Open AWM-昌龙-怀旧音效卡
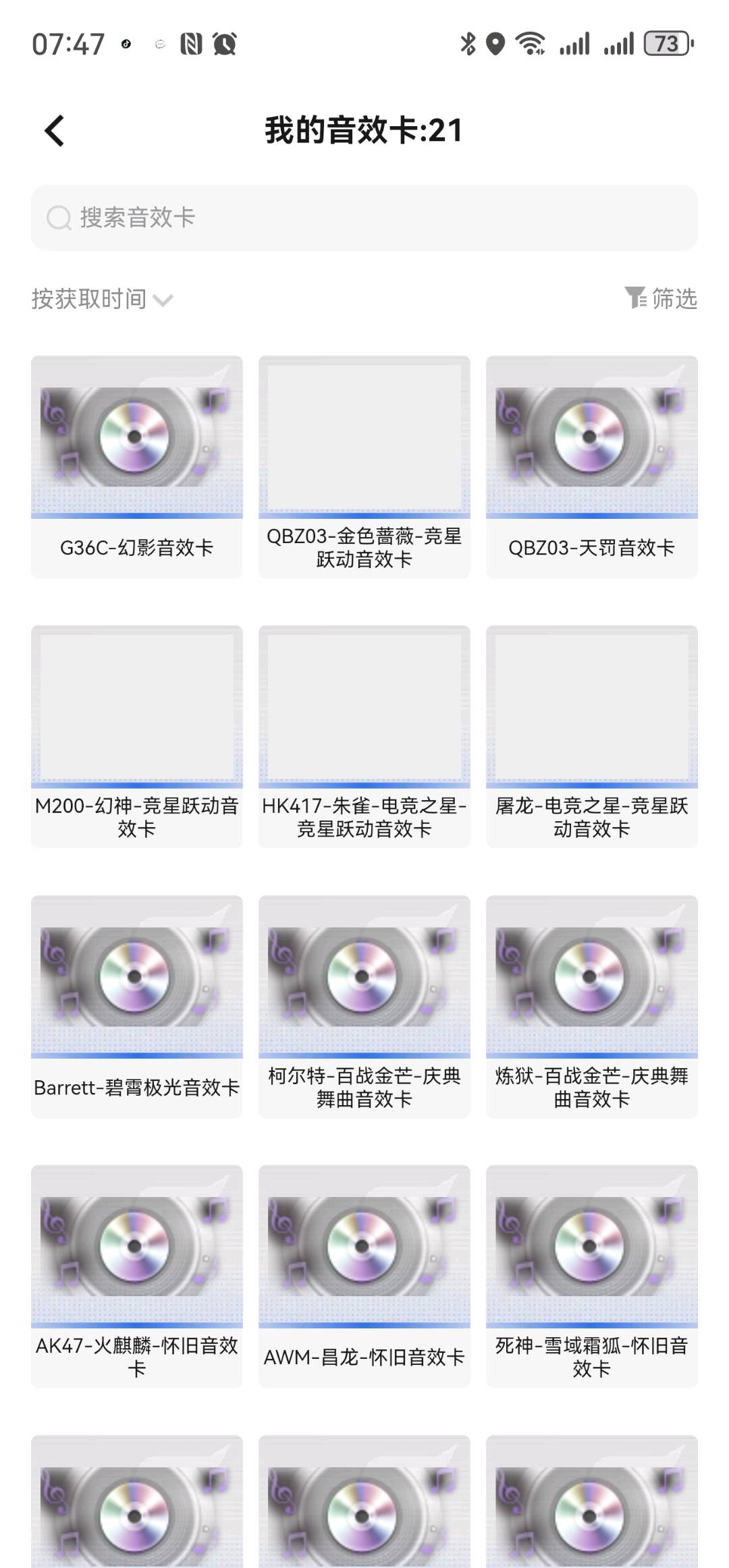The height and width of the screenshot is (1568, 729). coord(364,1277)
